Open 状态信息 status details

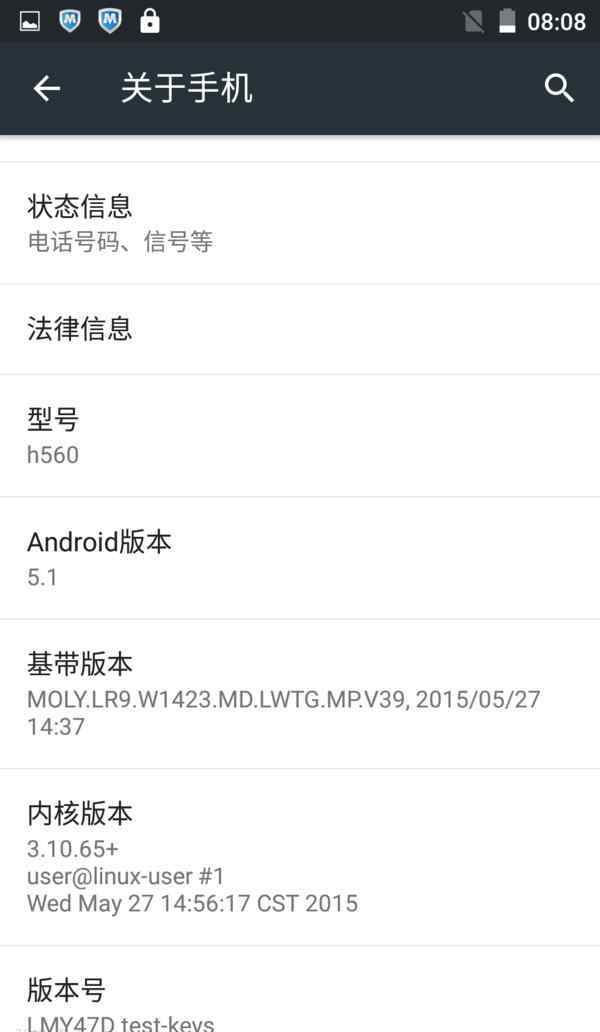tap(300, 223)
